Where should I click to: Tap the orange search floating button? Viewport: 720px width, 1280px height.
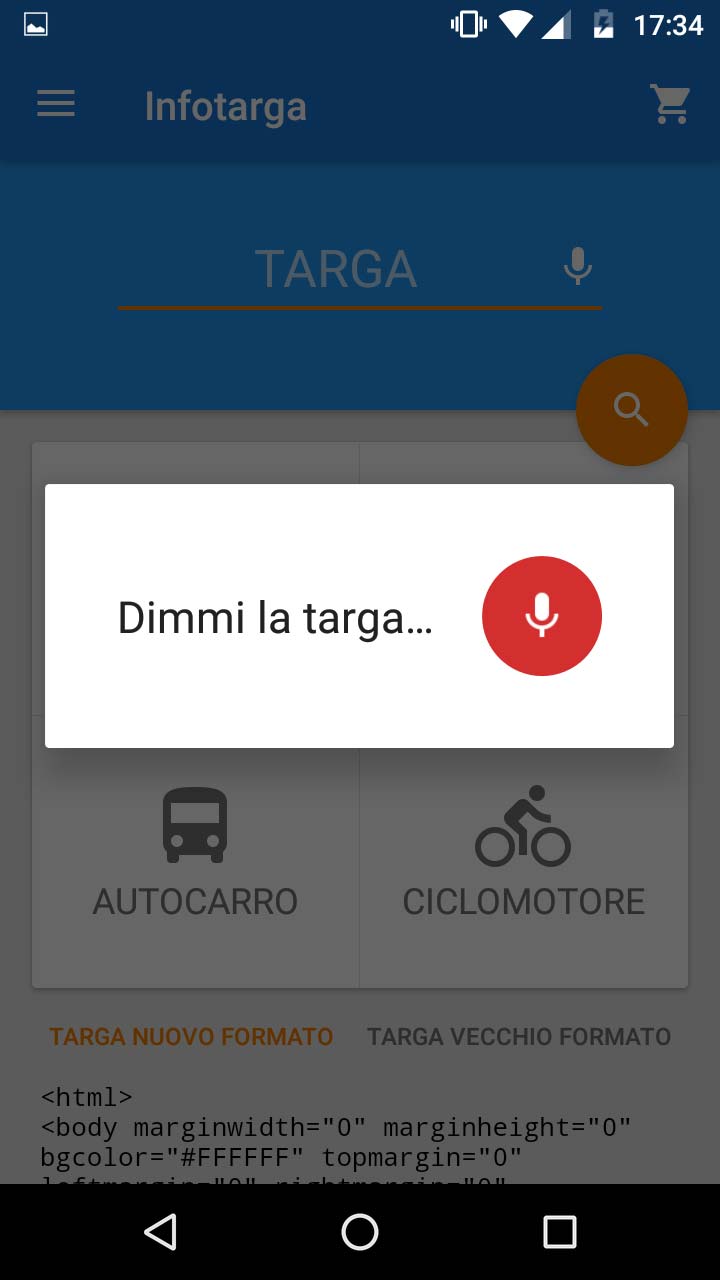tap(631, 409)
